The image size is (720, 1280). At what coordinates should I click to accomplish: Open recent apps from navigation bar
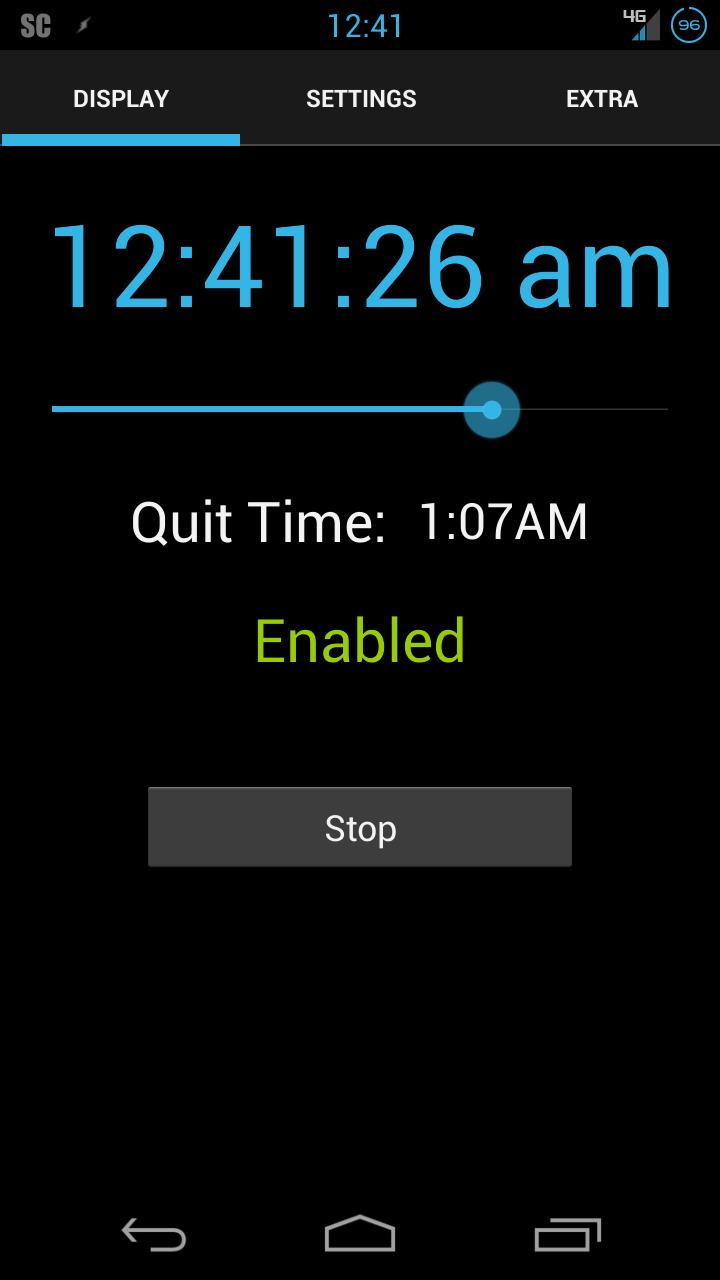tap(567, 1234)
